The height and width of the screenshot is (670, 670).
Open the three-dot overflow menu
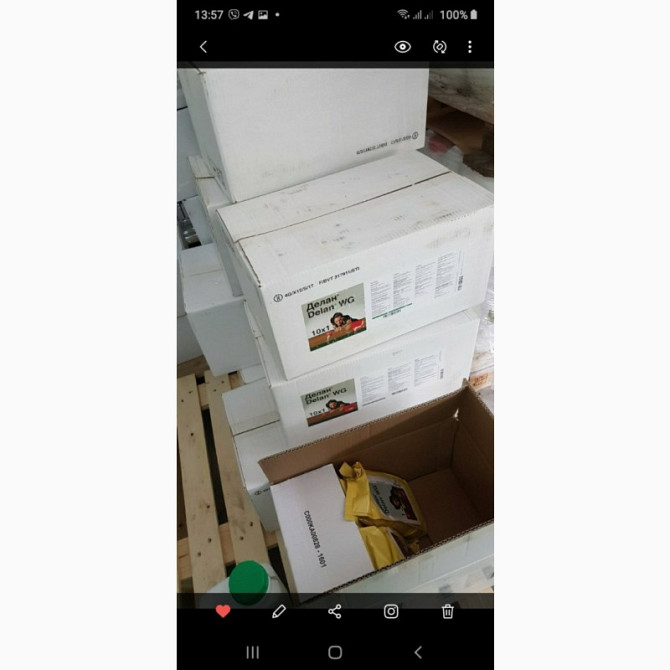pyautogui.click(x=469, y=47)
